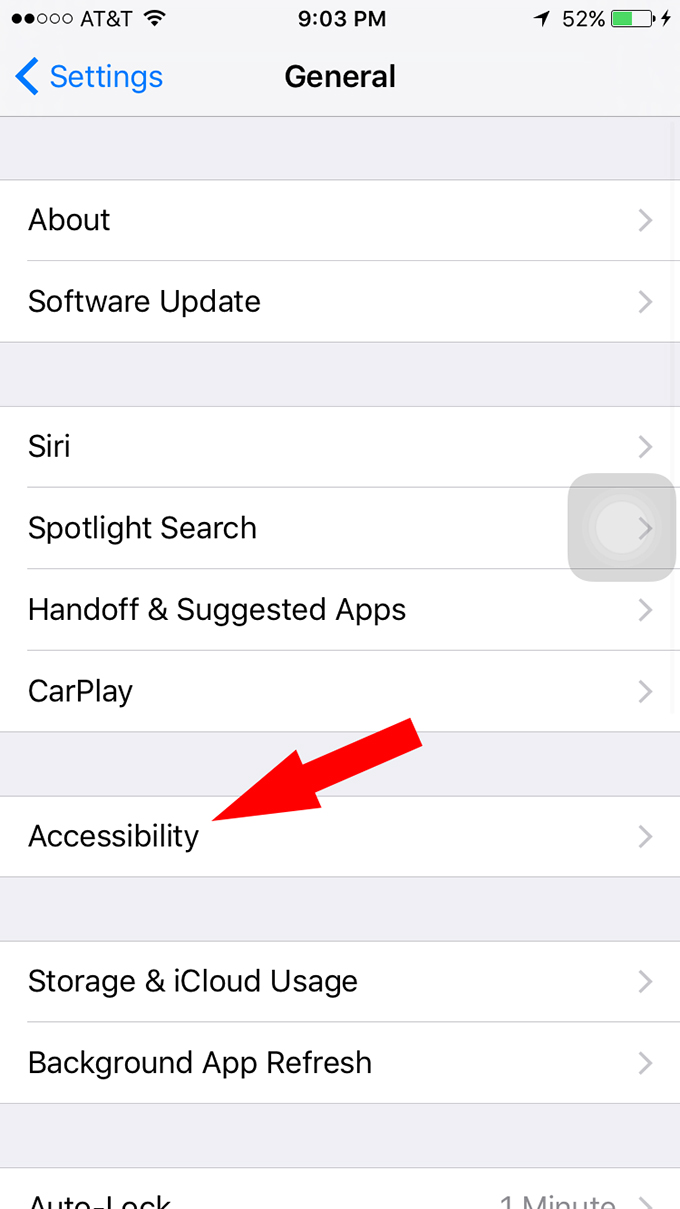The height and width of the screenshot is (1209, 680).
Task: Open Accessibility settings
Action: click(x=340, y=836)
